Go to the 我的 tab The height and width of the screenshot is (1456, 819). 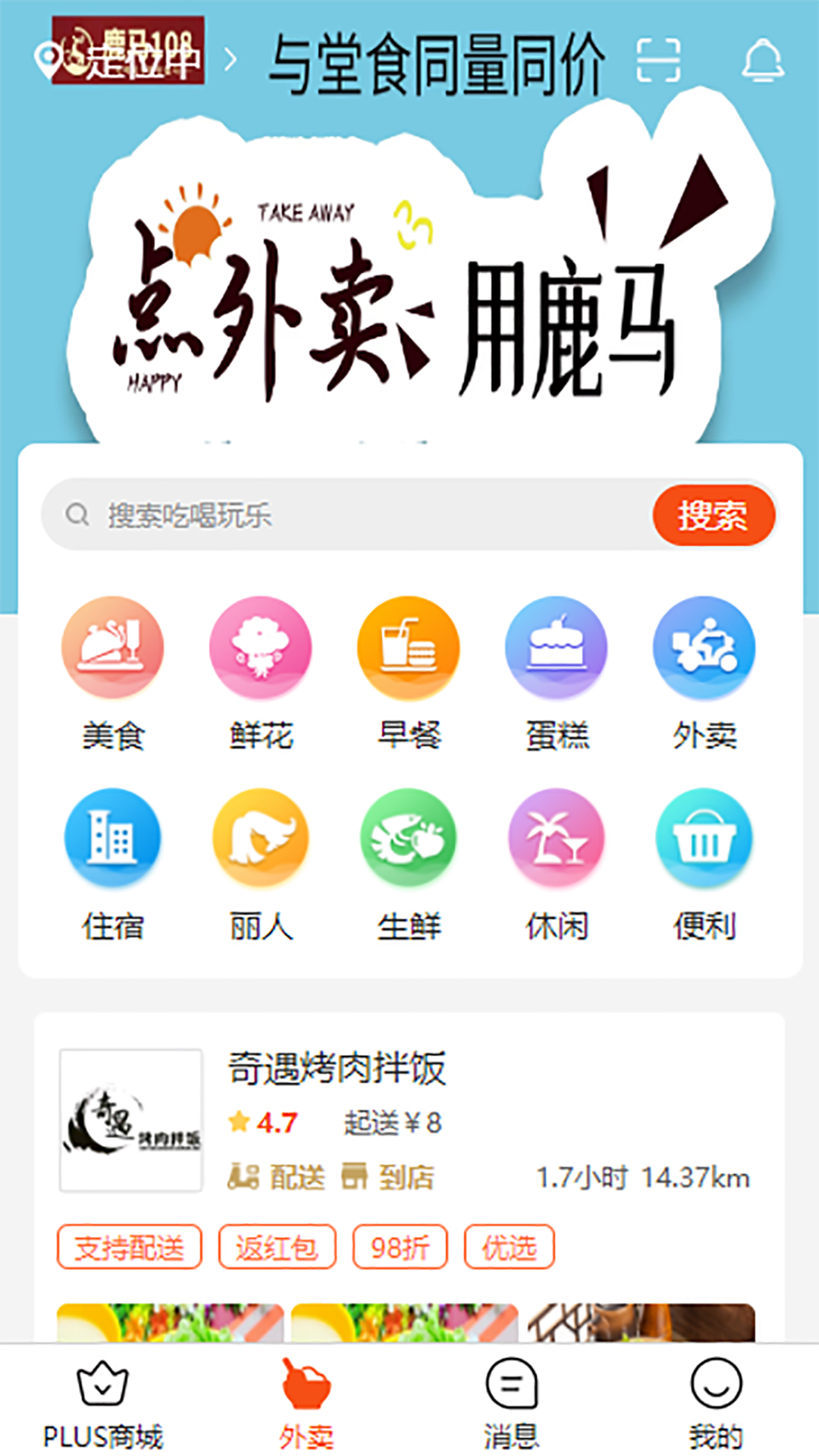point(716,1403)
